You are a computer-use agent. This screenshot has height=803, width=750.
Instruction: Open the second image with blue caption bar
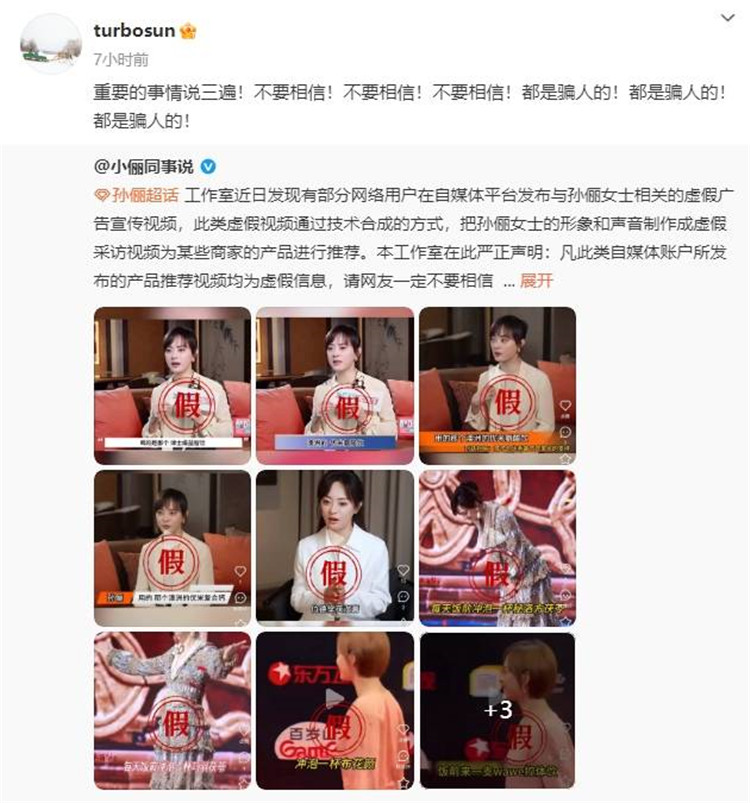coord(334,385)
